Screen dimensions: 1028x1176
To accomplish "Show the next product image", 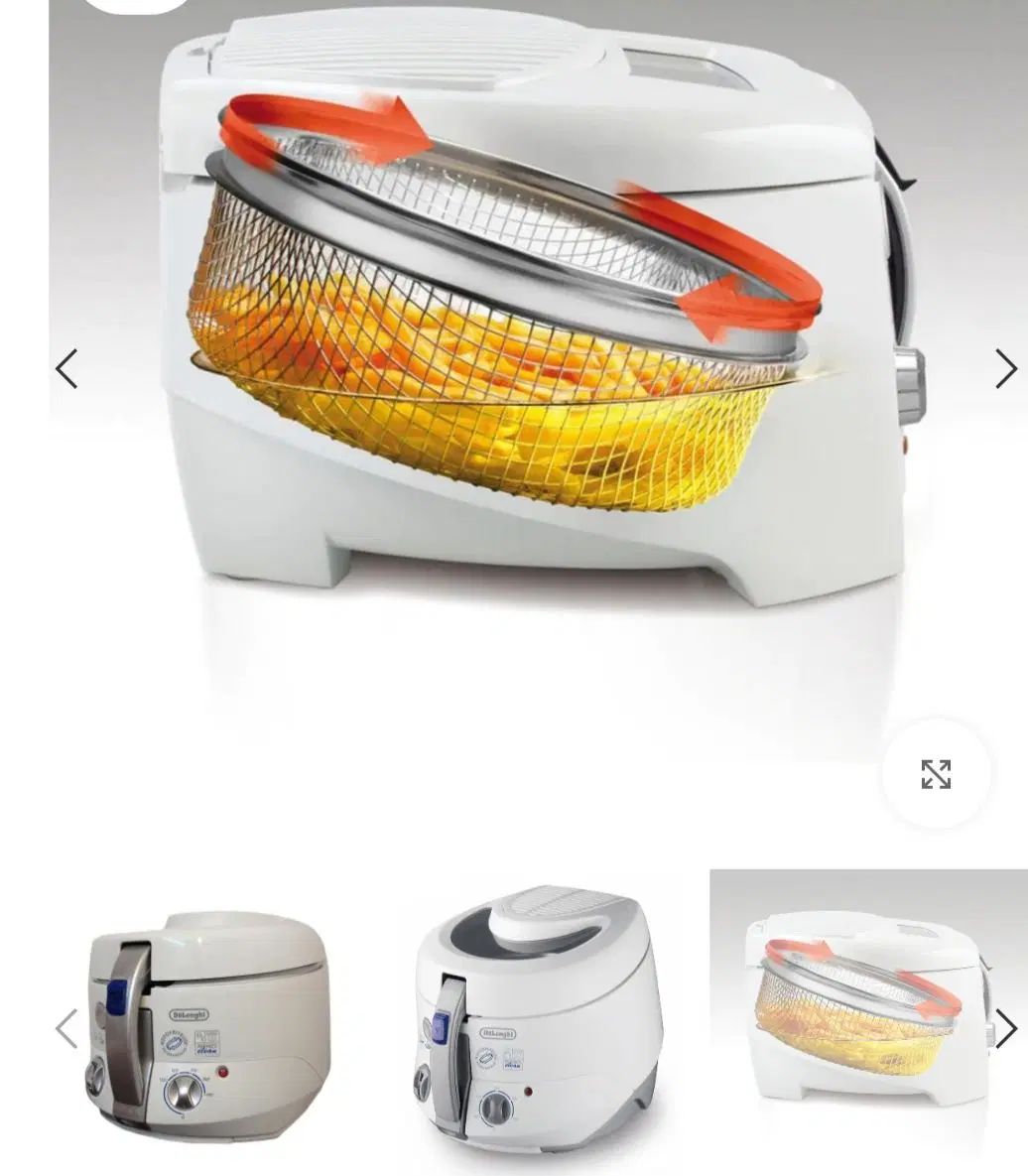I will click(1005, 369).
